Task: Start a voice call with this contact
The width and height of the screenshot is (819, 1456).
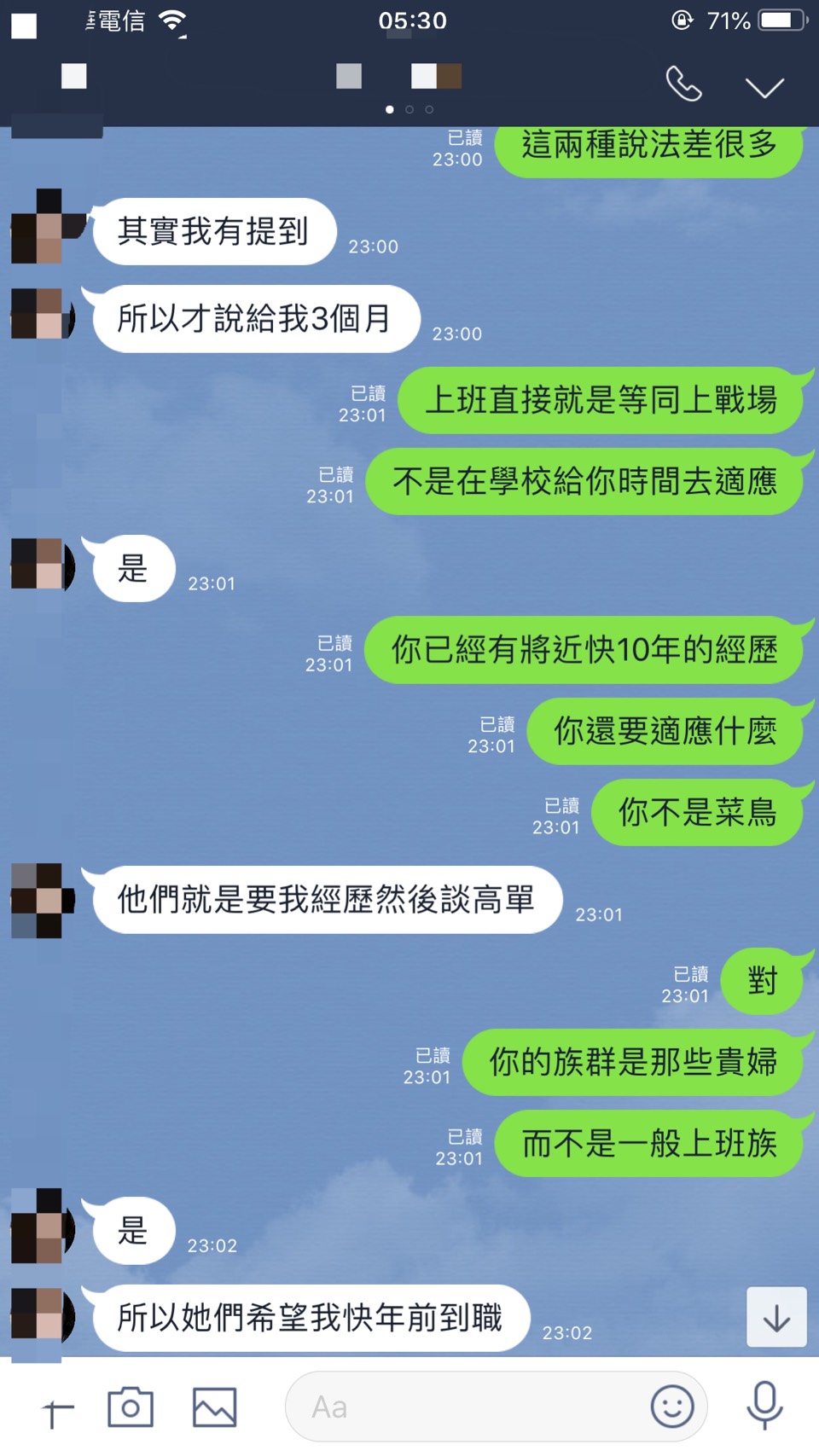Action: pos(683,84)
